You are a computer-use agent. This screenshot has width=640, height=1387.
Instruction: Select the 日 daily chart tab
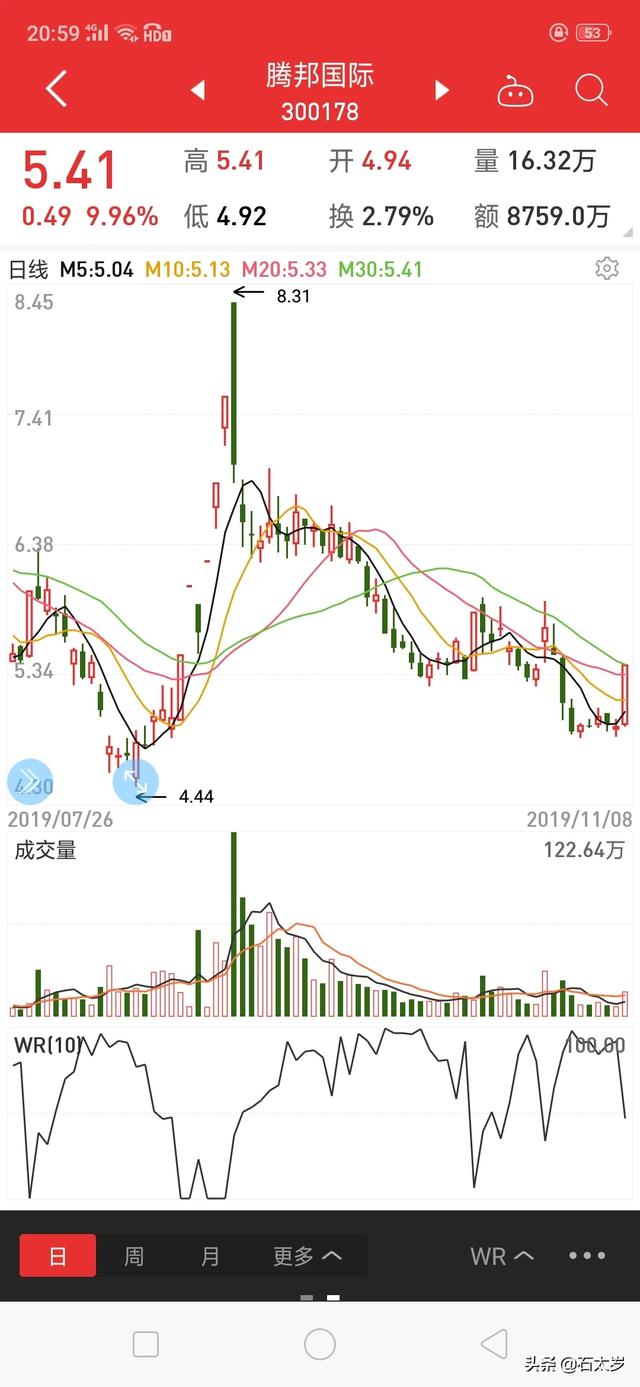click(x=58, y=1255)
